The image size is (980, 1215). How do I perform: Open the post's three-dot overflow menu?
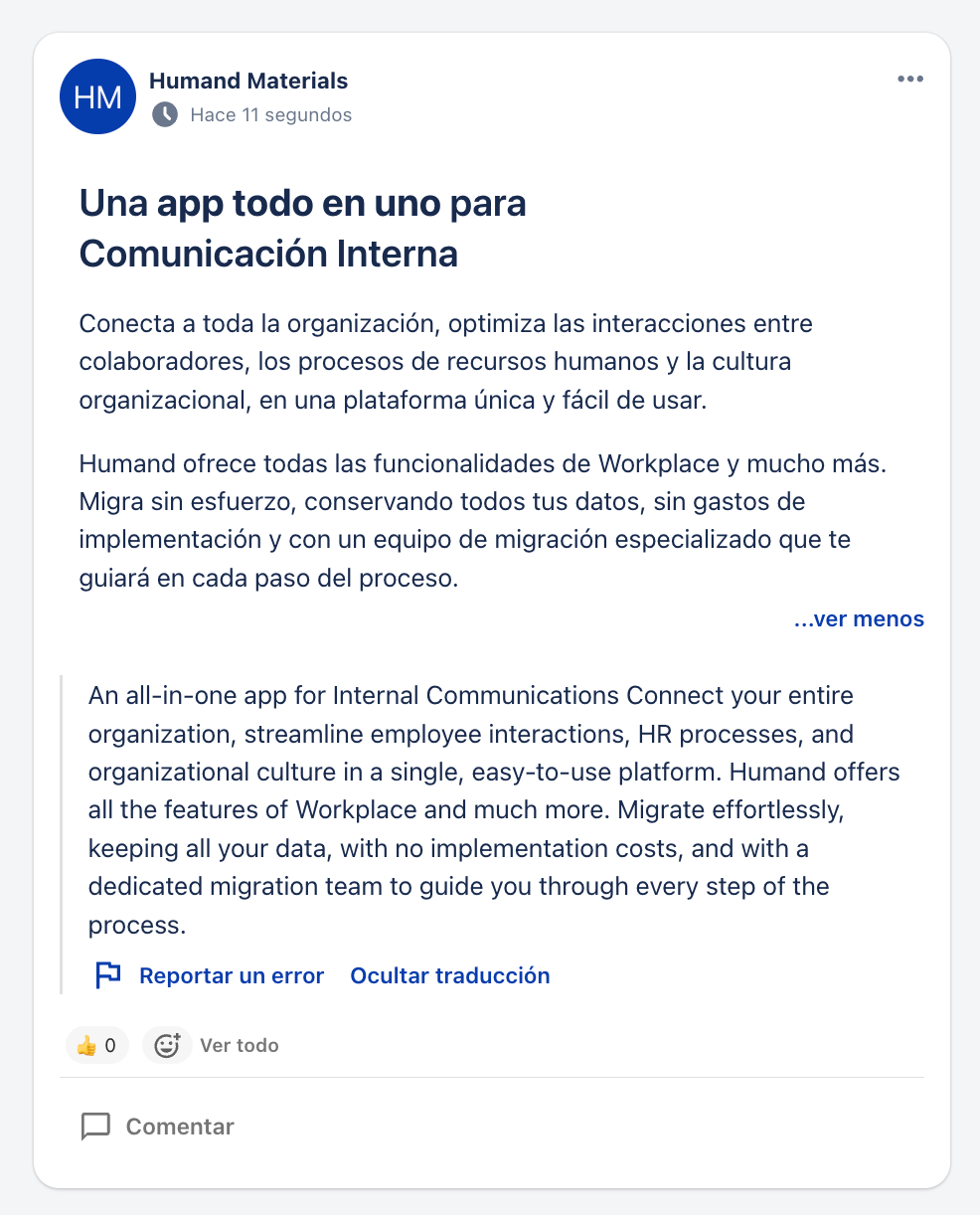click(909, 80)
